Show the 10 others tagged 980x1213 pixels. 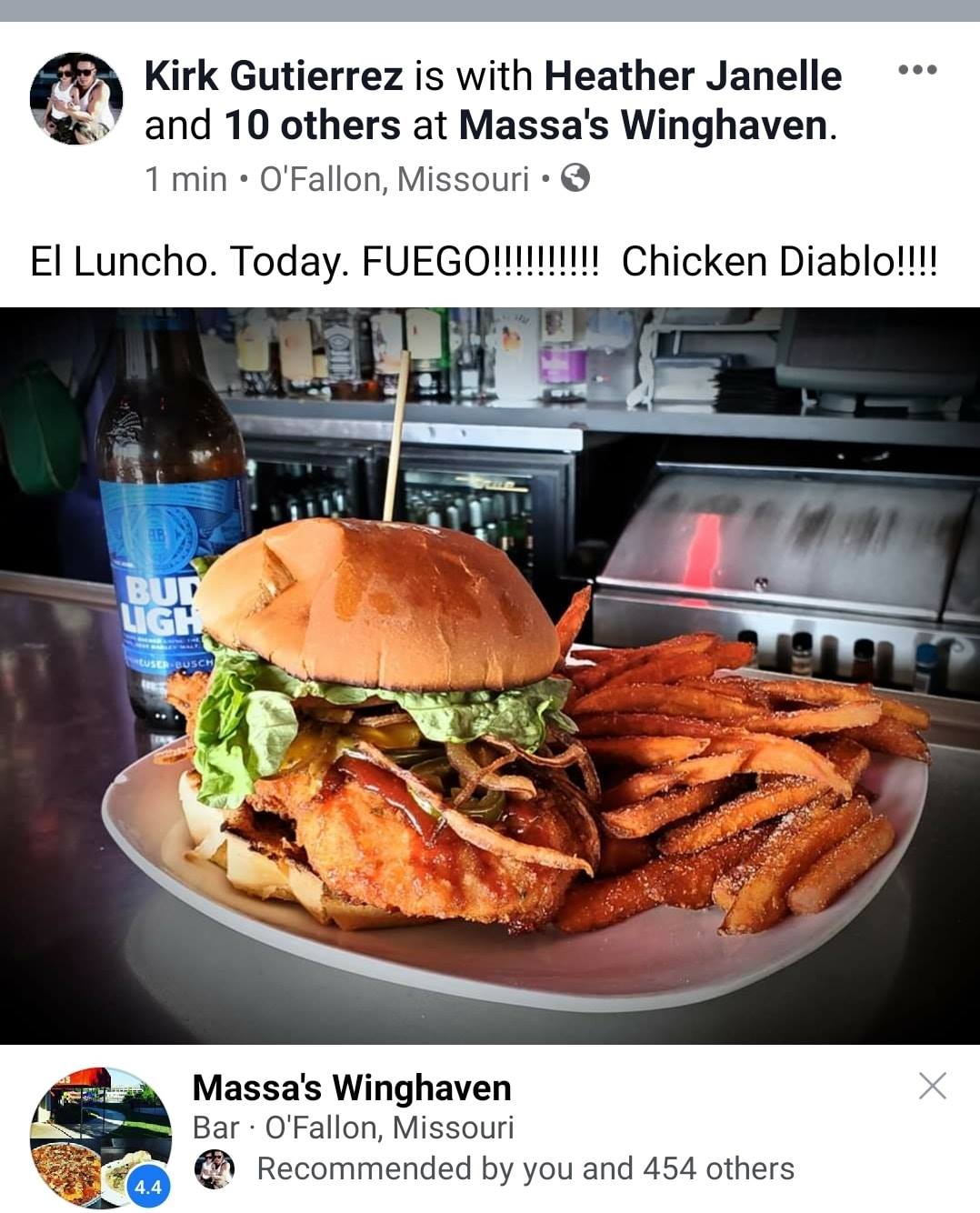(x=312, y=125)
